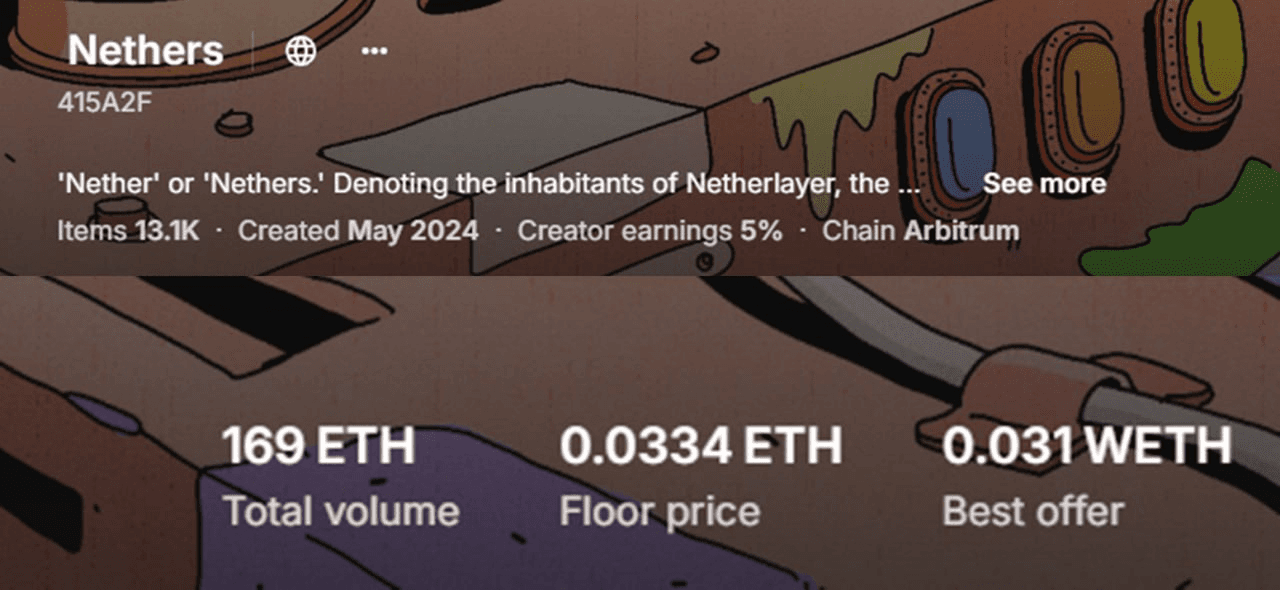
Task: Open the three-dot overflow menu
Action: pos(374,51)
